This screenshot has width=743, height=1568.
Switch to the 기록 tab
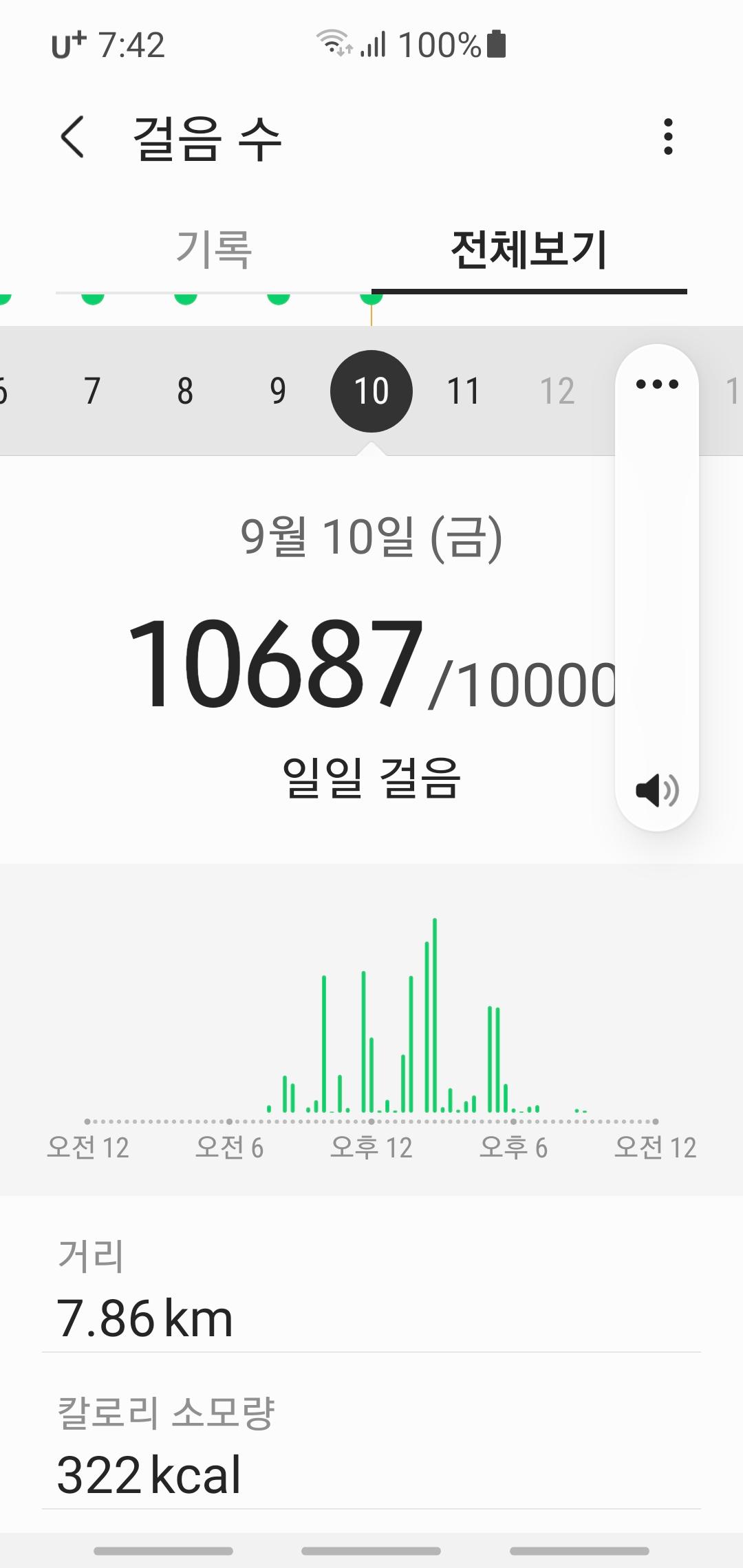214,249
